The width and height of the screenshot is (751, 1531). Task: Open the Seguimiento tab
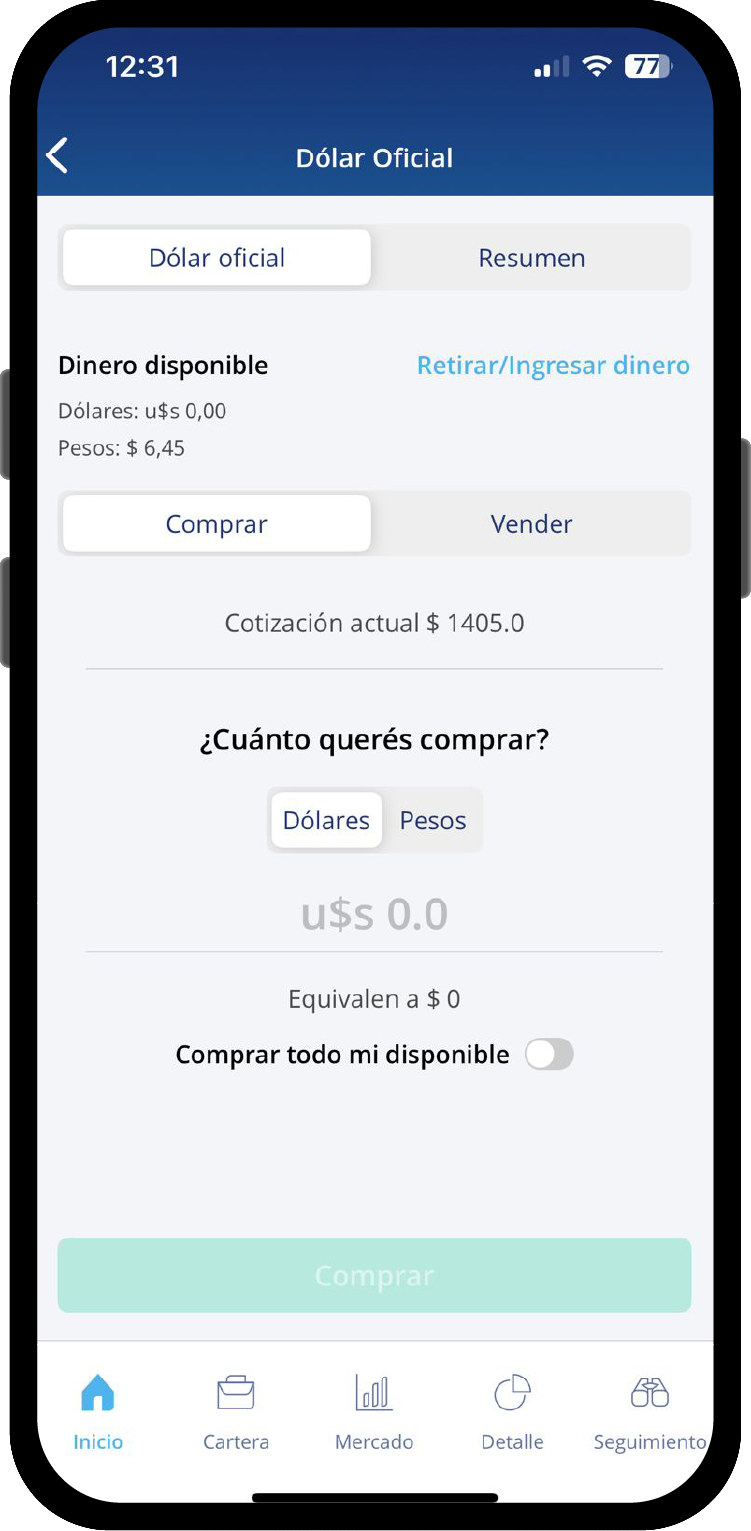click(x=649, y=1412)
